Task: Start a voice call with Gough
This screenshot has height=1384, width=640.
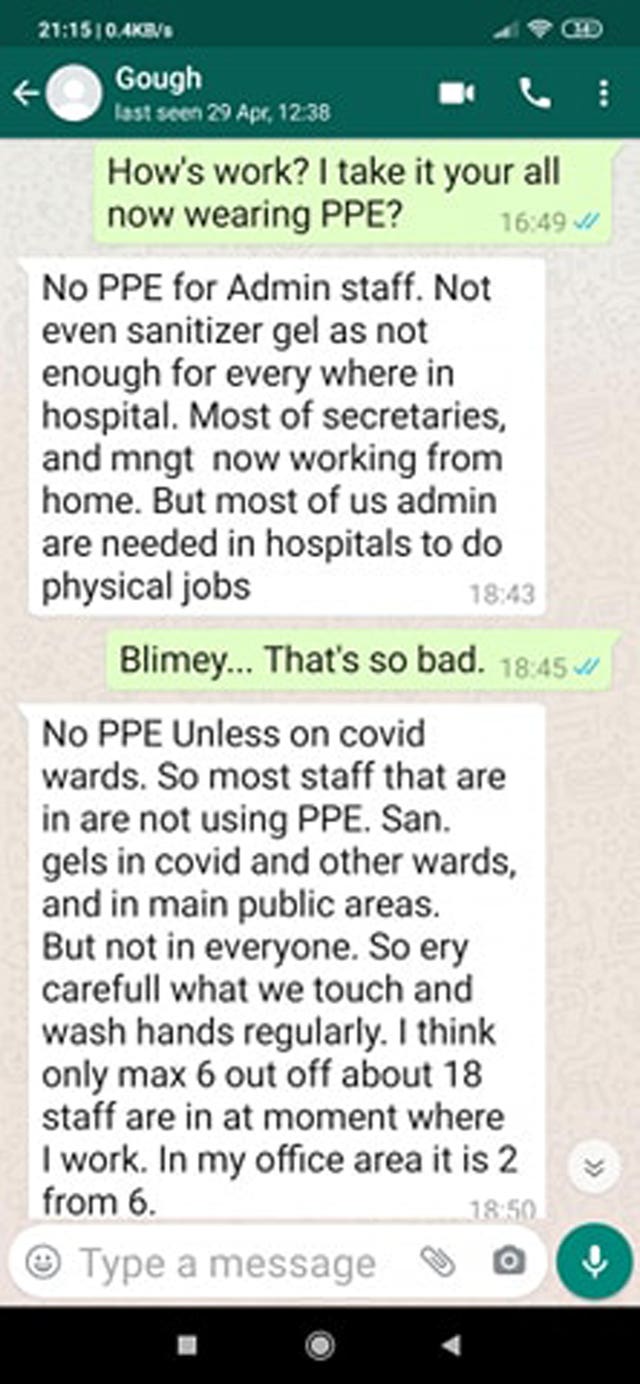Action: pos(535,93)
